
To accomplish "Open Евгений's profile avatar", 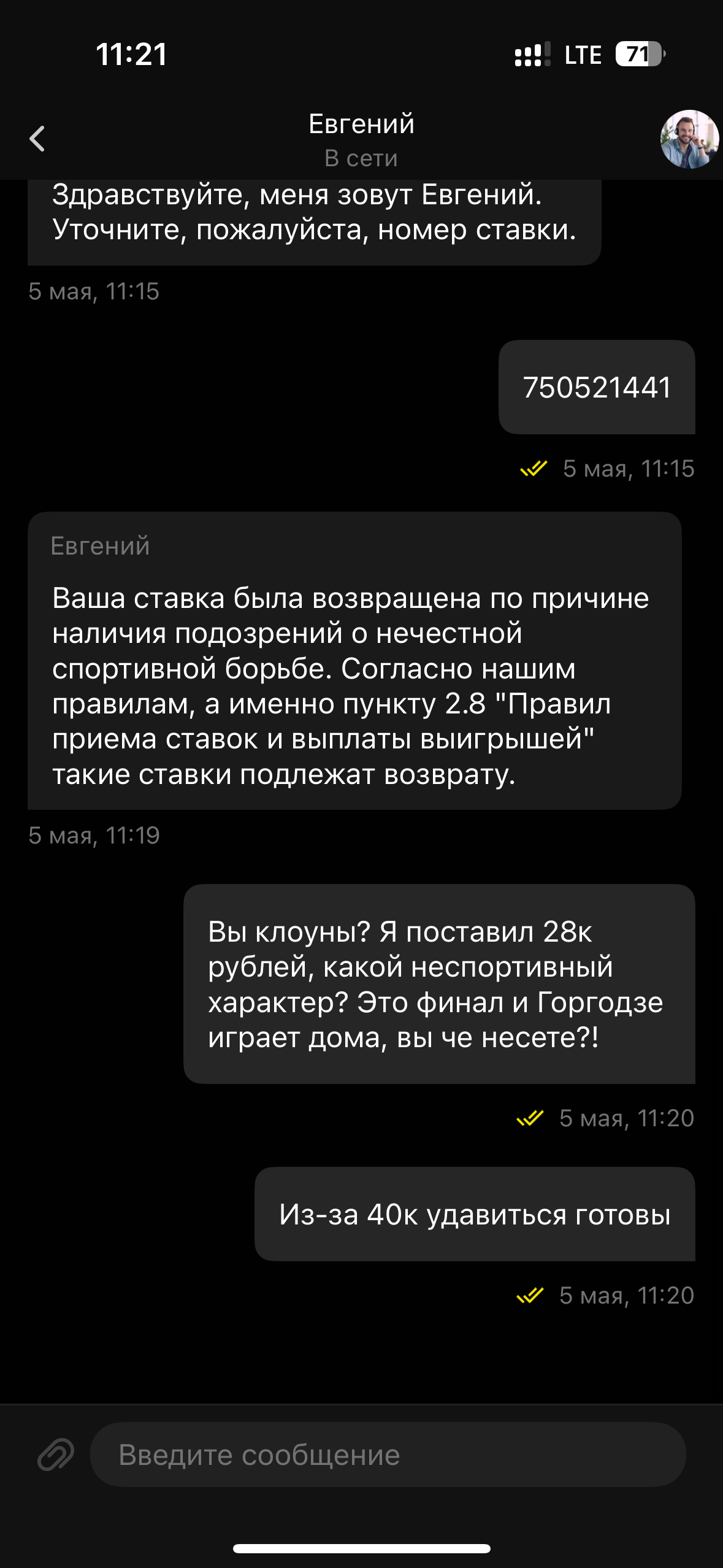I will tap(689, 139).
